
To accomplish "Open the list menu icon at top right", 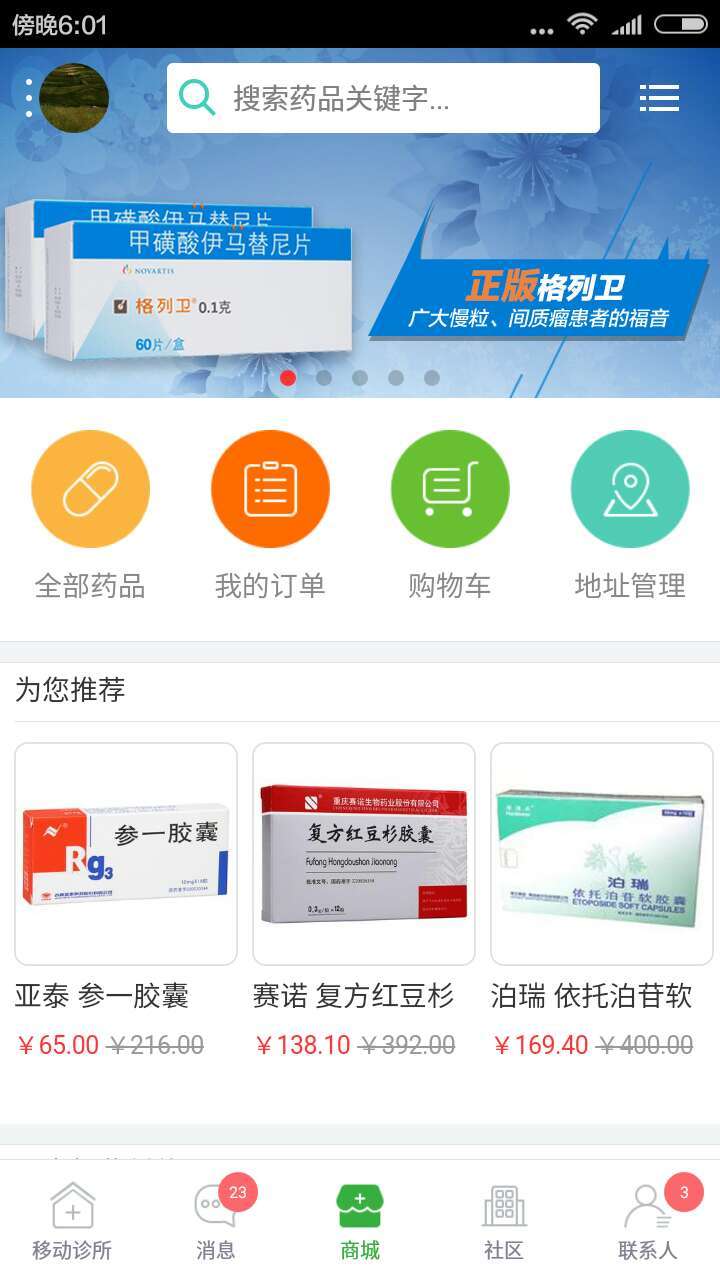I will 659,98.
